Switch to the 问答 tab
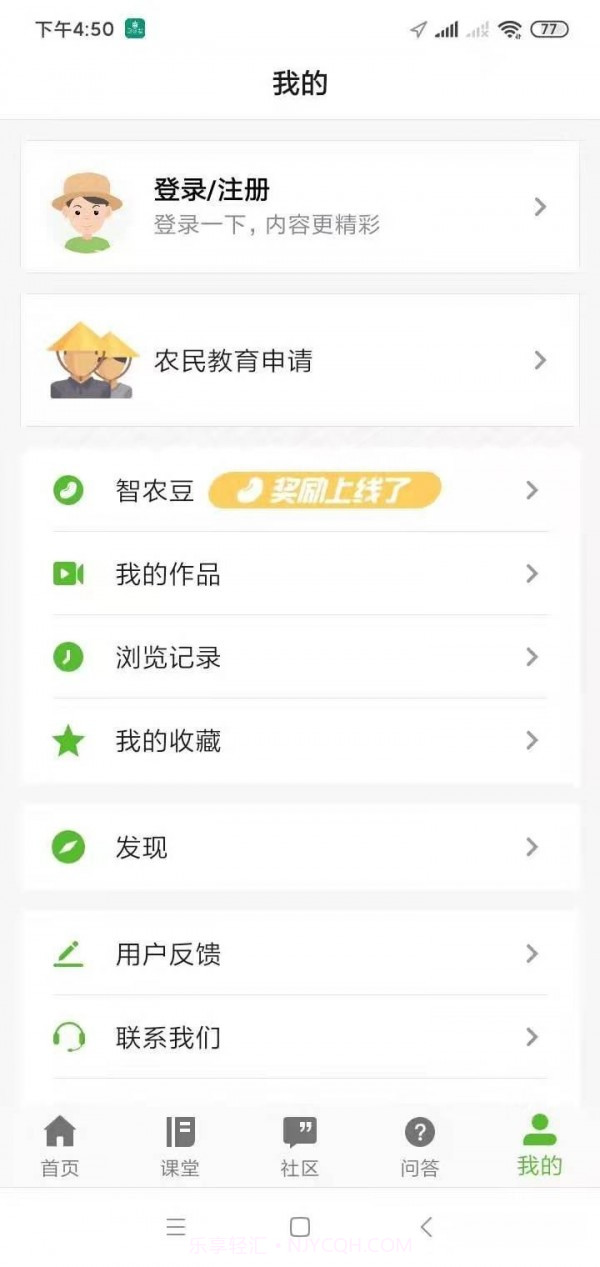 [x=420, y=1146]
